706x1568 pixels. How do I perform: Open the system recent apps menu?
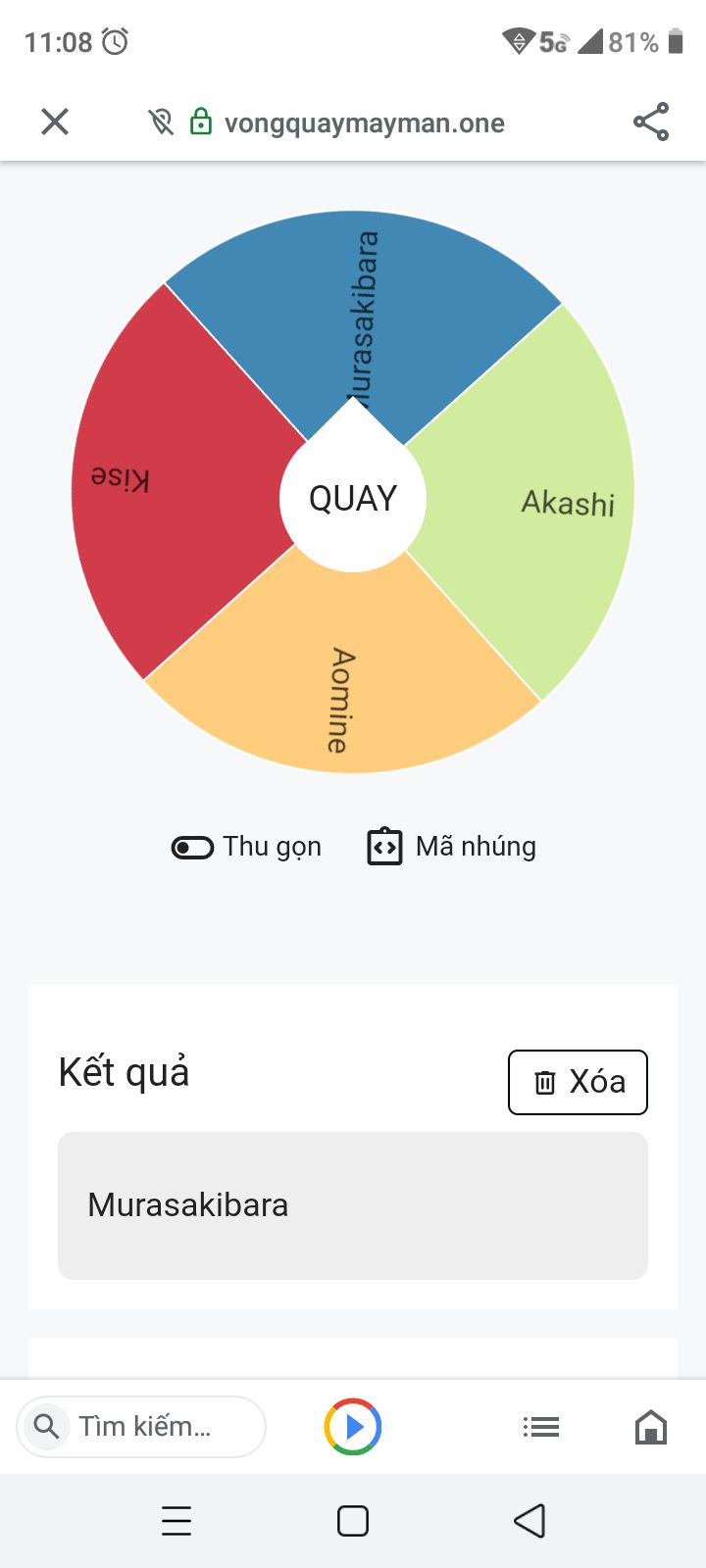click(176, 1521)
